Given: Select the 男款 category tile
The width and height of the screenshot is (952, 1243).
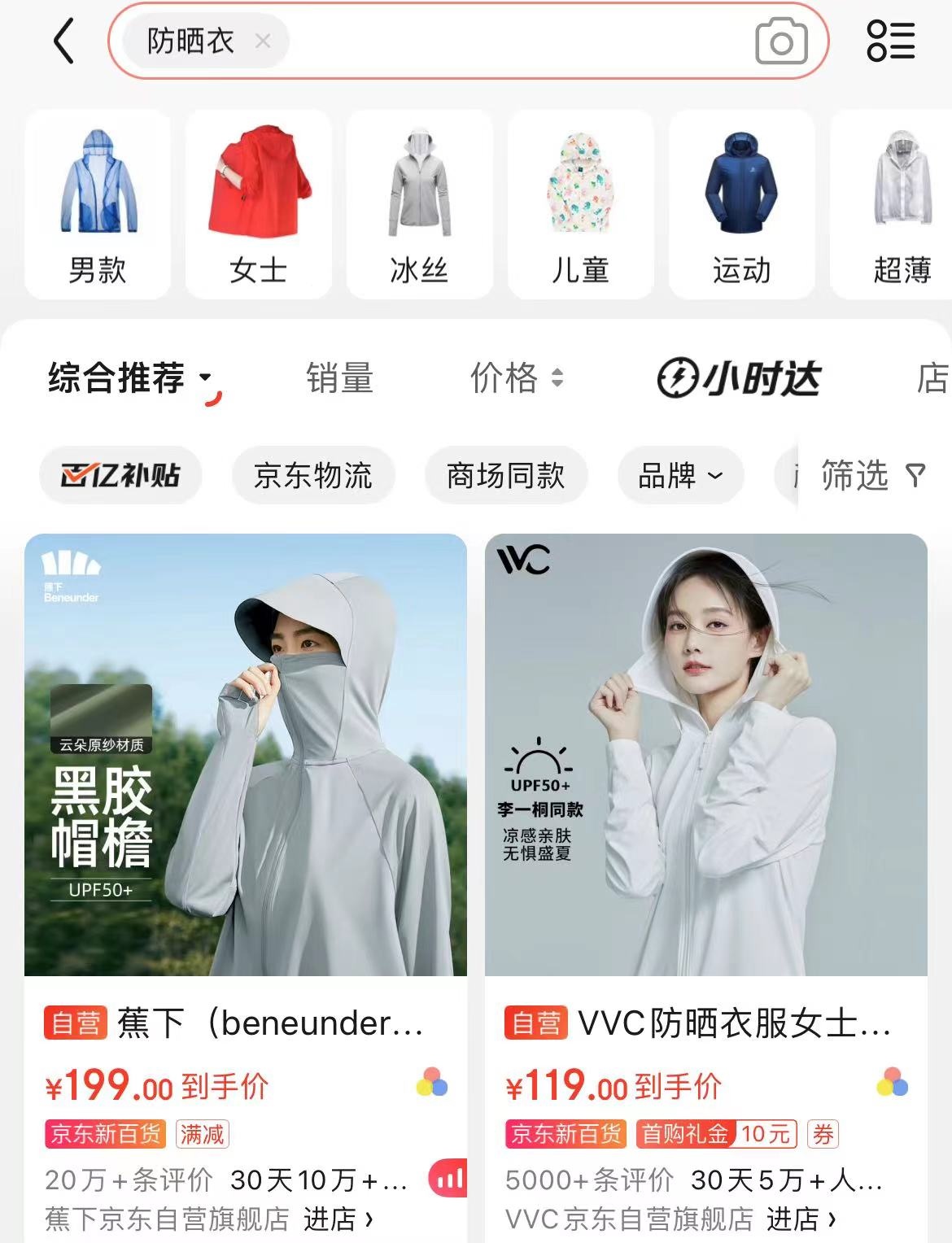Looking at the screenshot, I should point(98,204).
